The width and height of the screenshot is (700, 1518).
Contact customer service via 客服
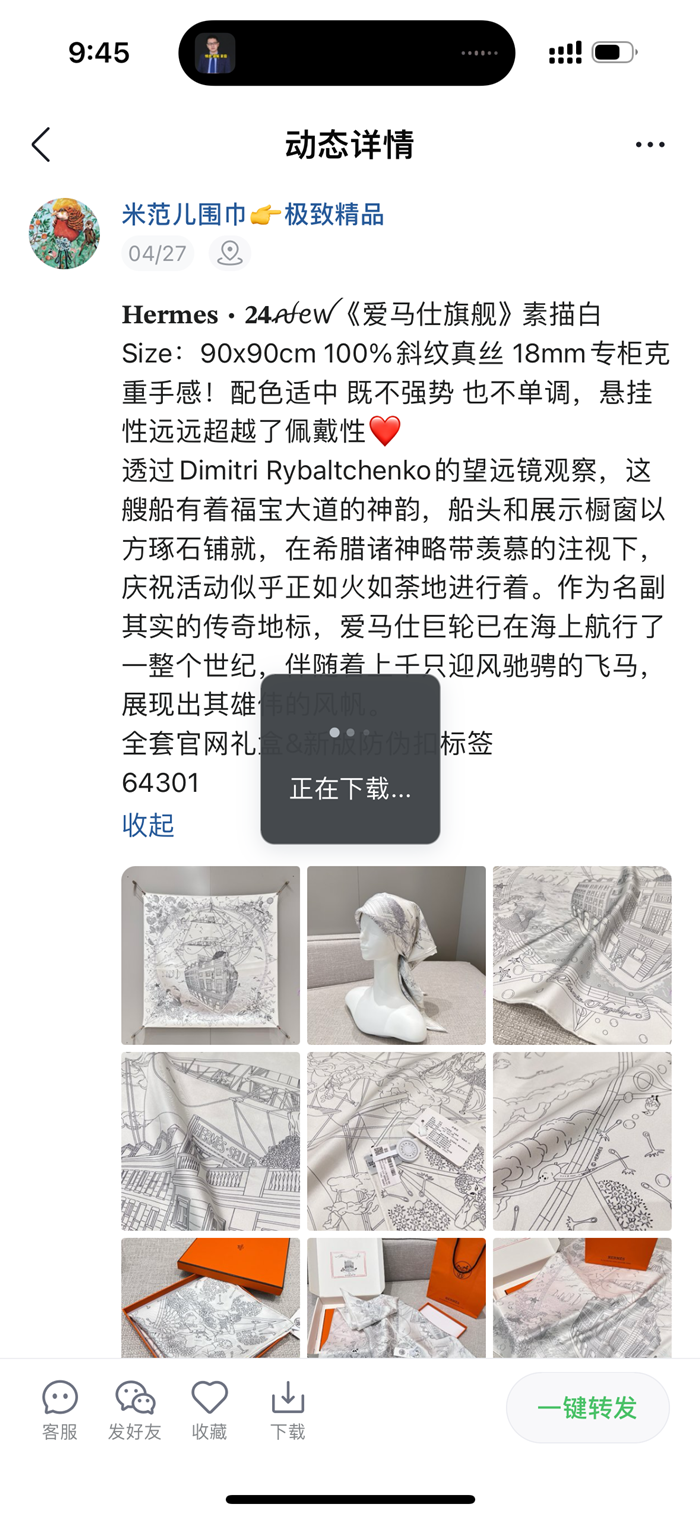(60, 1410)
